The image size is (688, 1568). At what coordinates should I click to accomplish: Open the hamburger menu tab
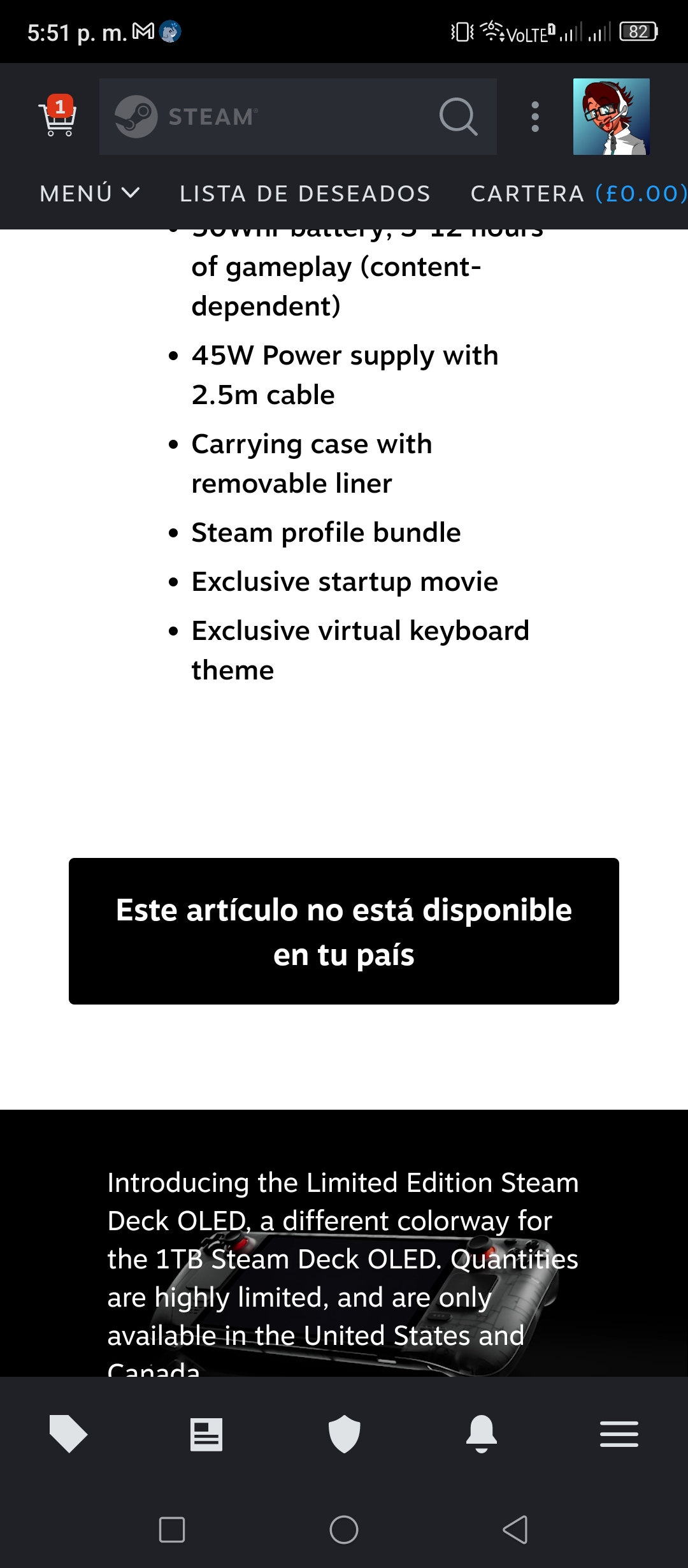pos(619,1434)
